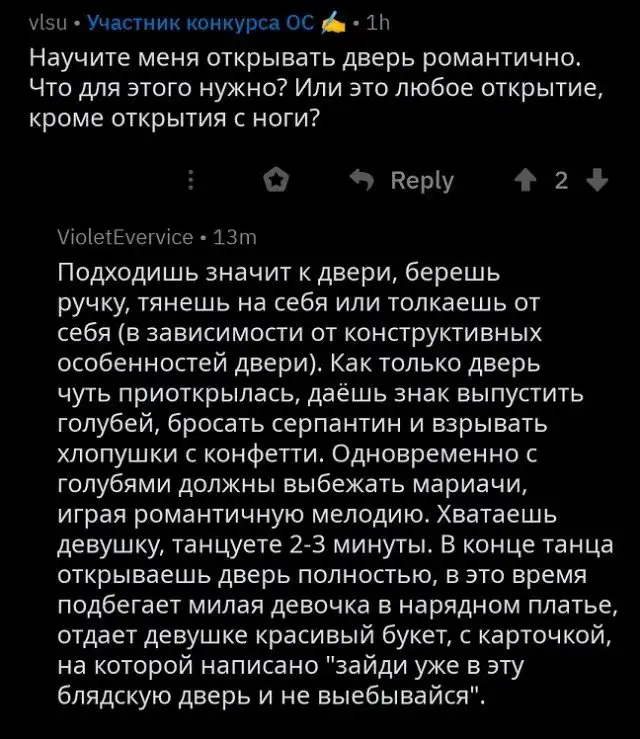This screenshot has width=640, height=739.
Task: Reply to vlsu's comment
Action: [x=404, y=180]
